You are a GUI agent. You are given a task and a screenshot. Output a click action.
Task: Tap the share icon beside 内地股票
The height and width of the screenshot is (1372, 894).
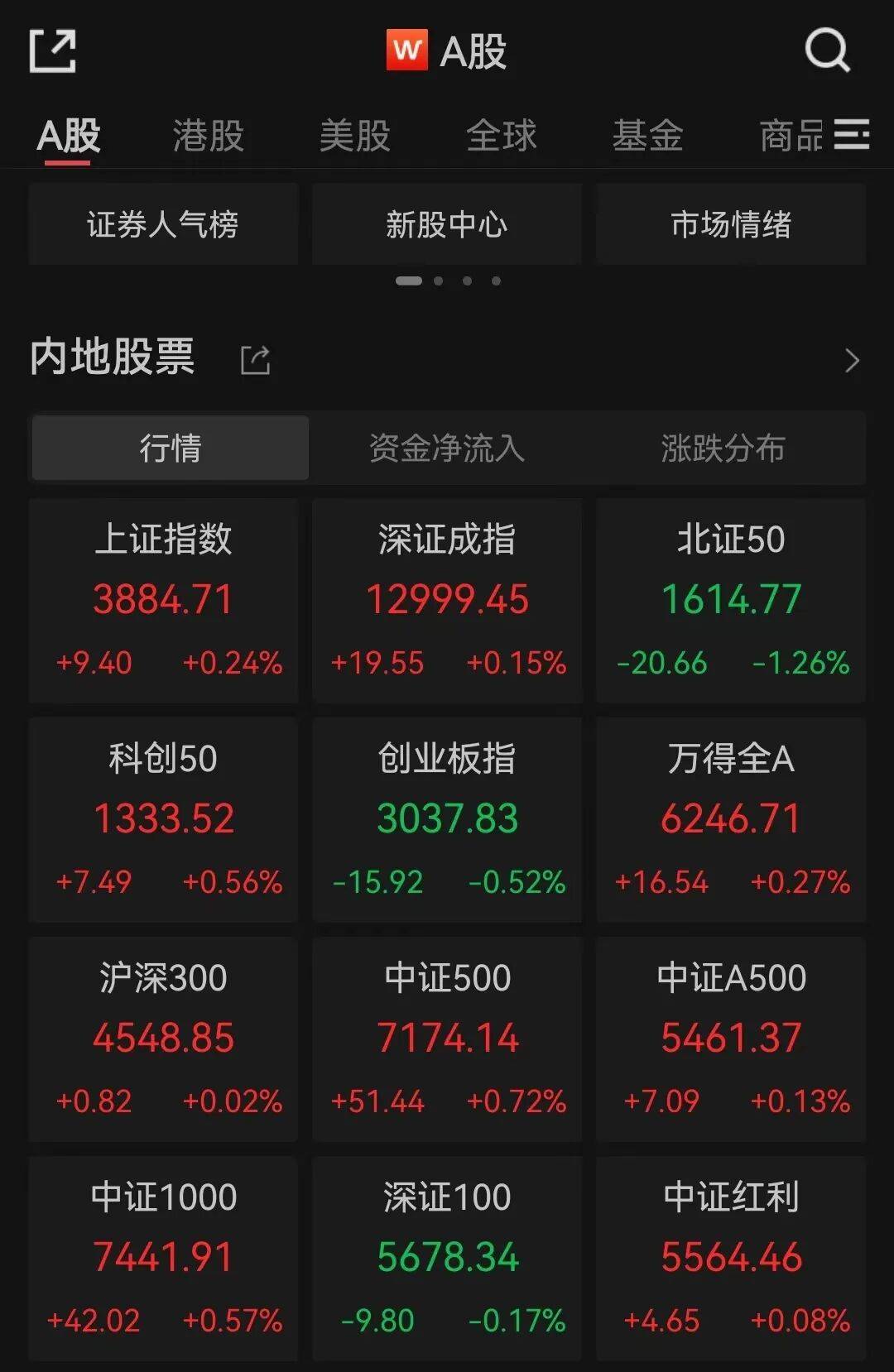[x=253, y=359]
